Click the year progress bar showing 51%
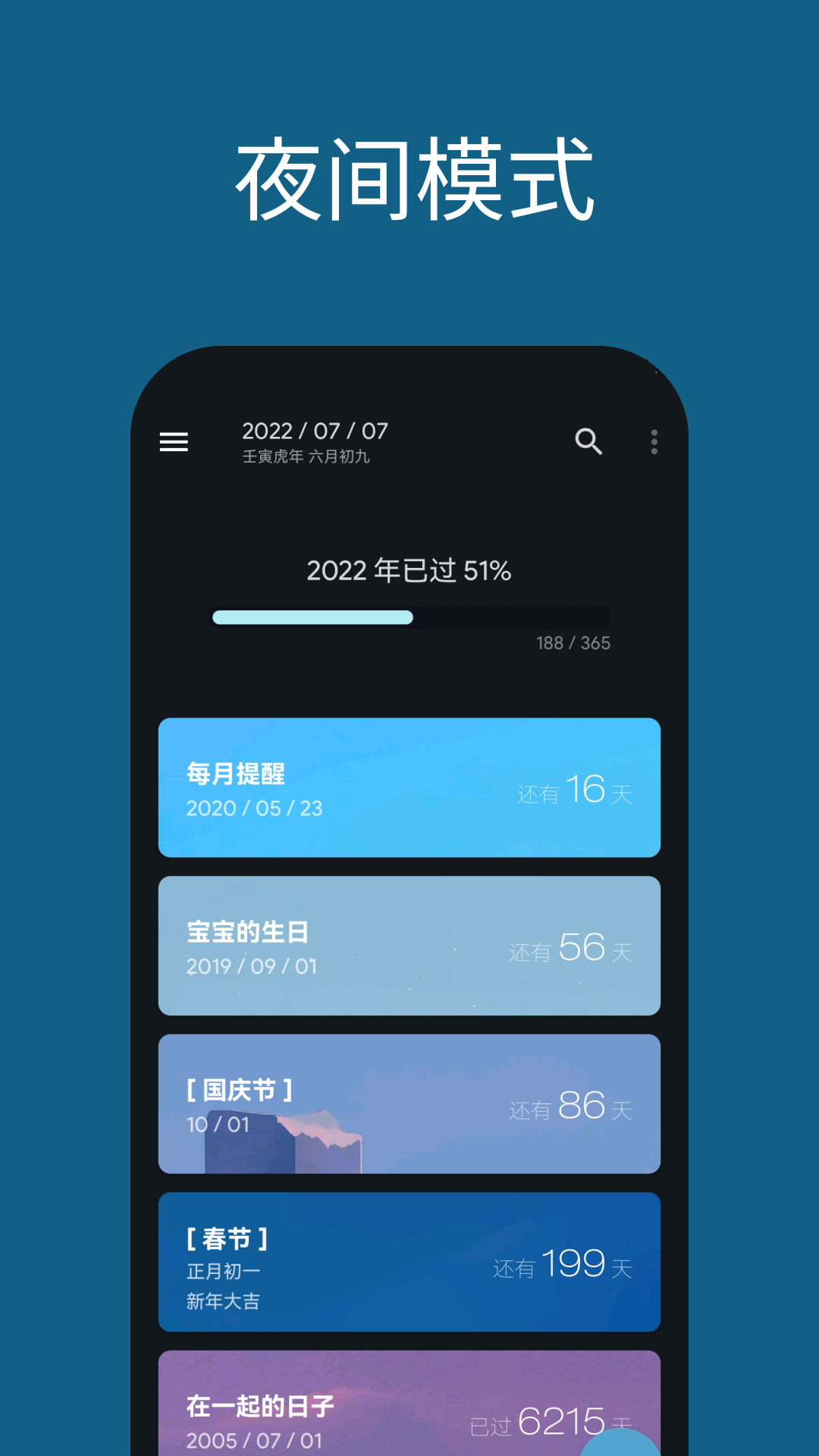This screenshot has width=819, height=1456. [x=409, y=619]
